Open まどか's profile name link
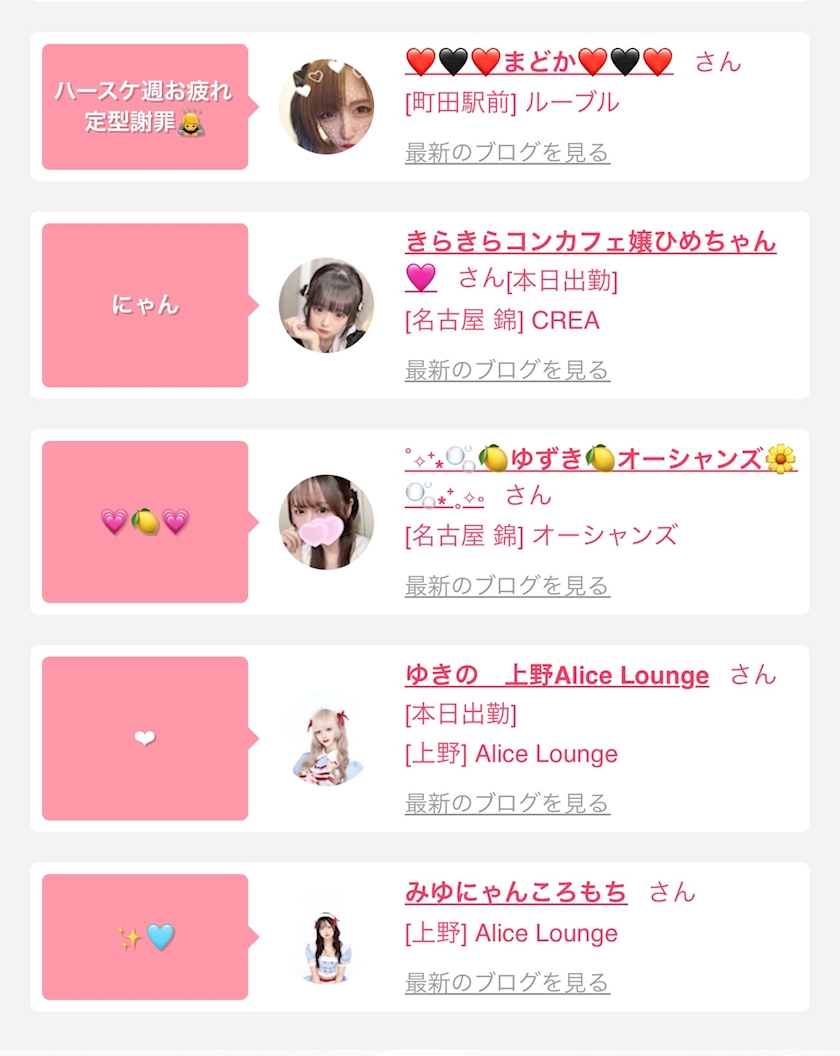The image size is (840, 1056). 539,62
